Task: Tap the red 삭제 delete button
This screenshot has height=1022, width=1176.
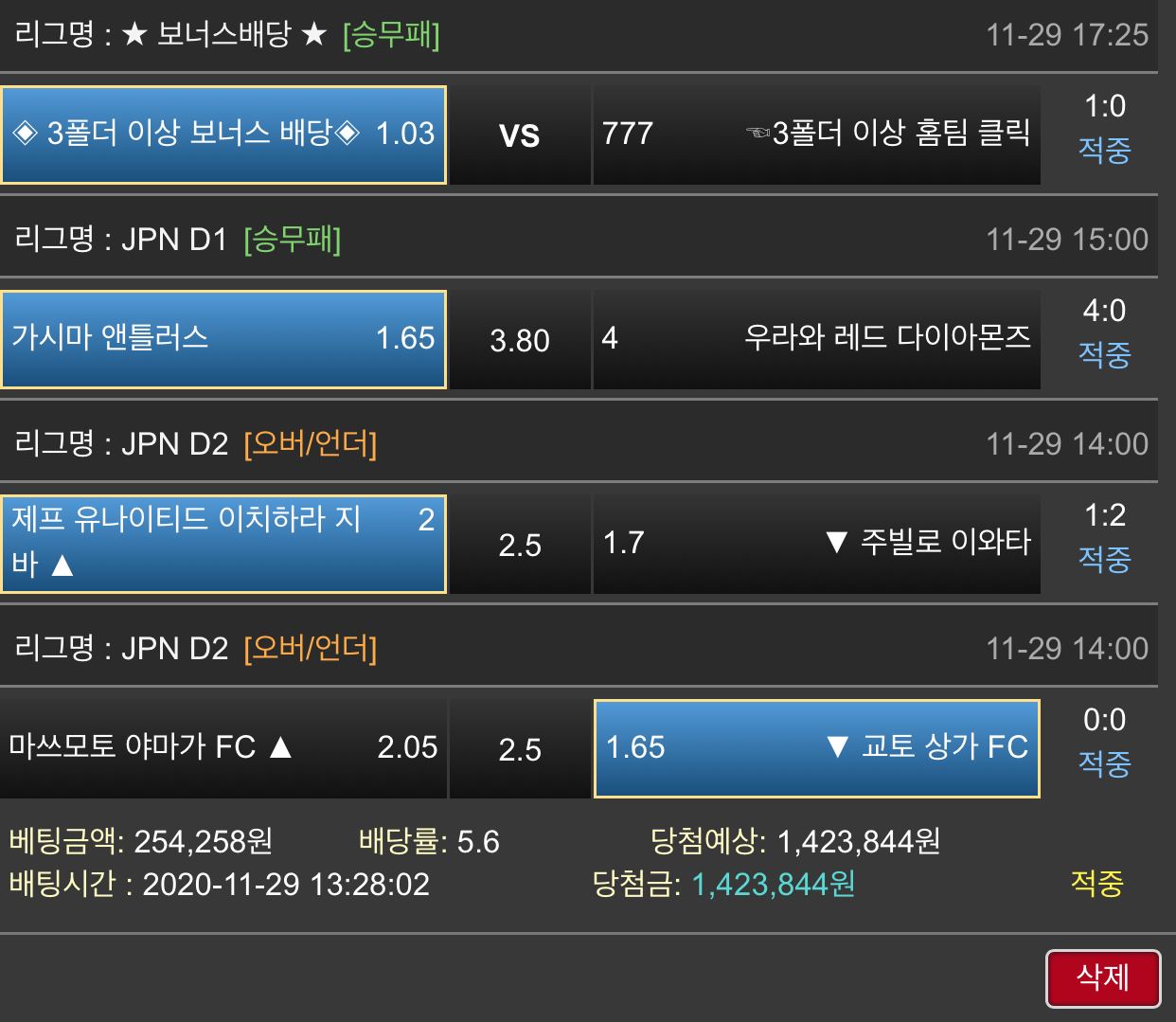Action: point(1103,978)
